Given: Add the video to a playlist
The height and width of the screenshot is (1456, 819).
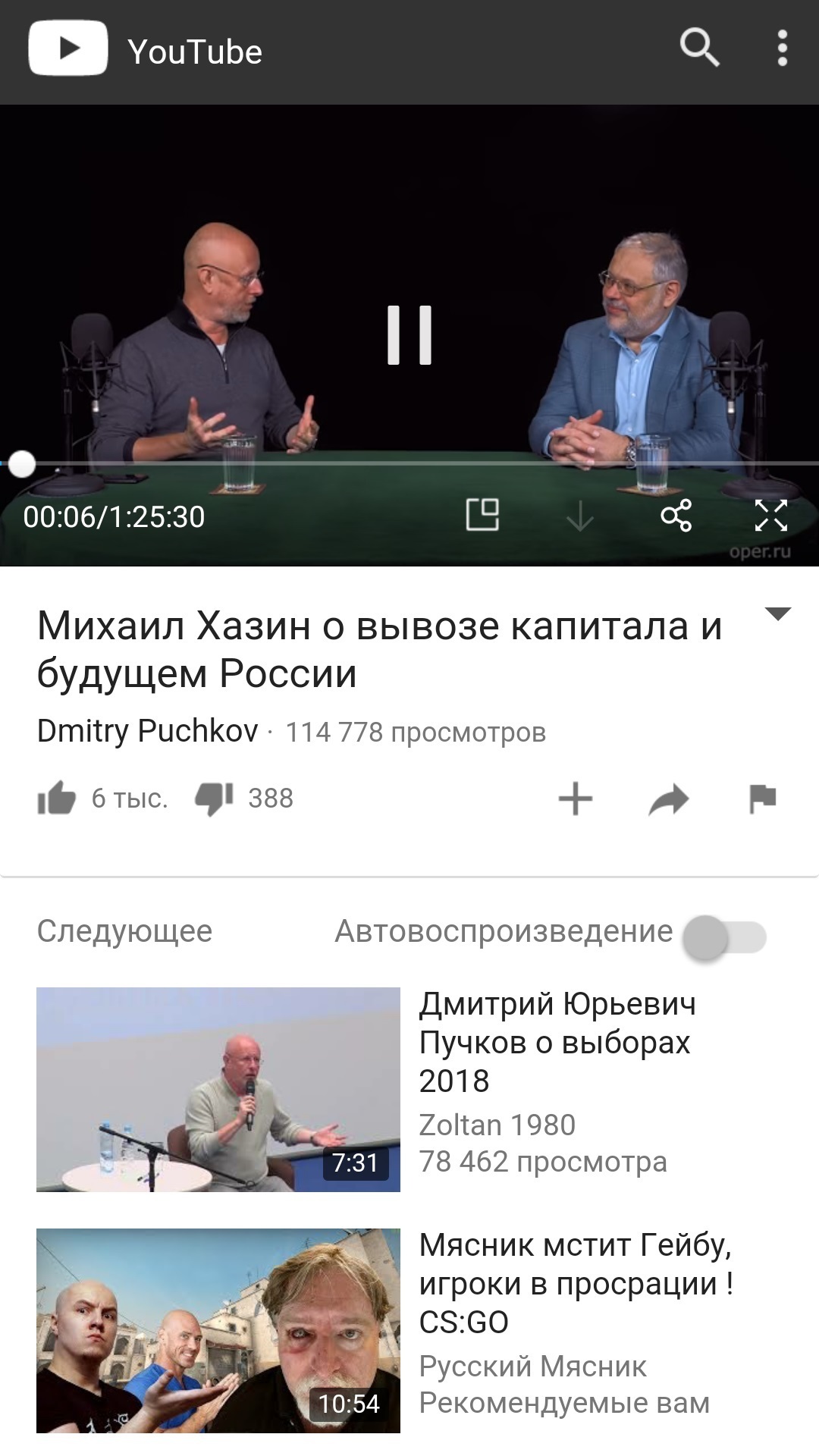Looking at the screenshot, I should (x=576, y=799).
